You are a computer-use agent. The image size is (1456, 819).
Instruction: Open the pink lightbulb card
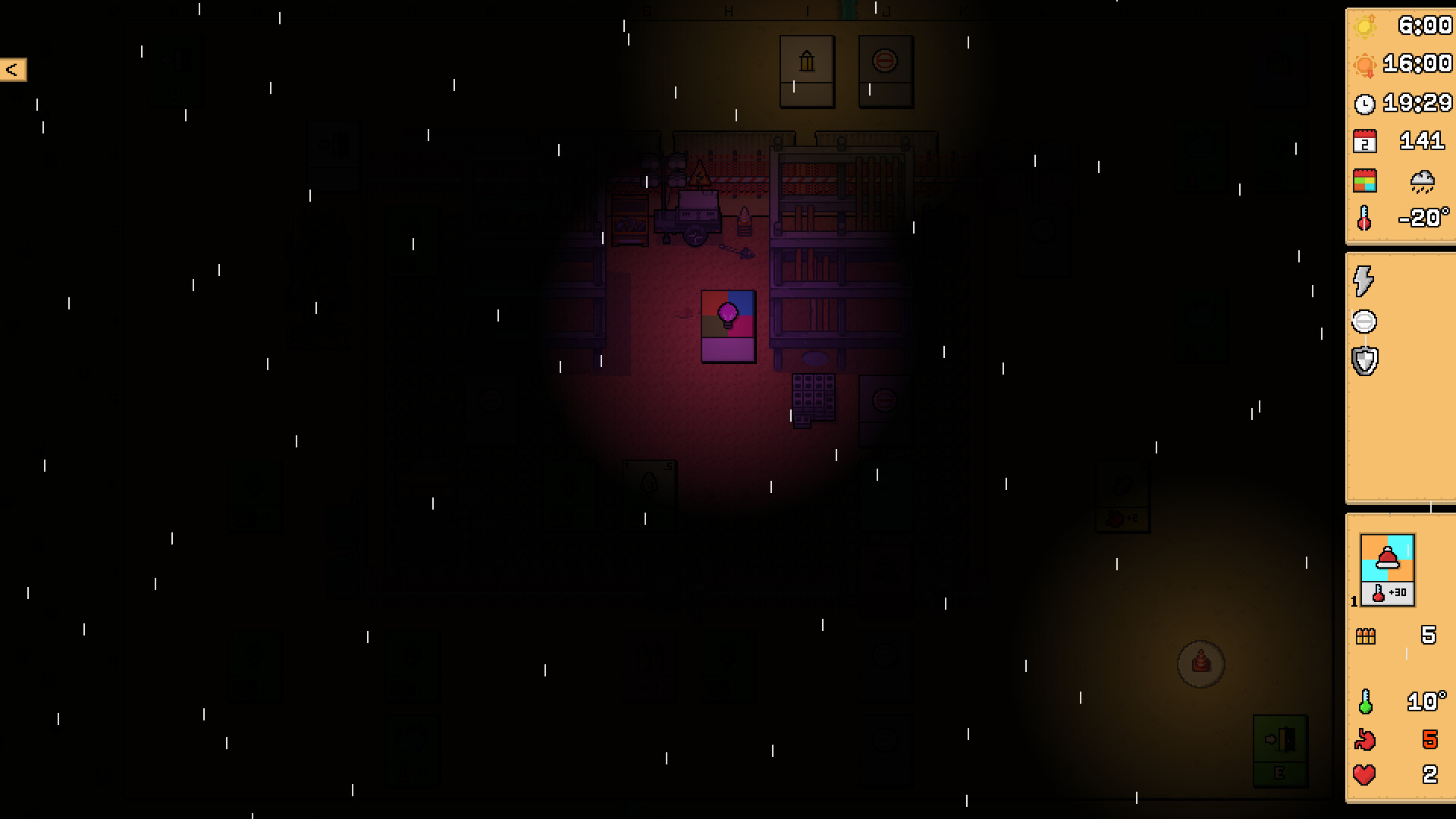(728, 325)
